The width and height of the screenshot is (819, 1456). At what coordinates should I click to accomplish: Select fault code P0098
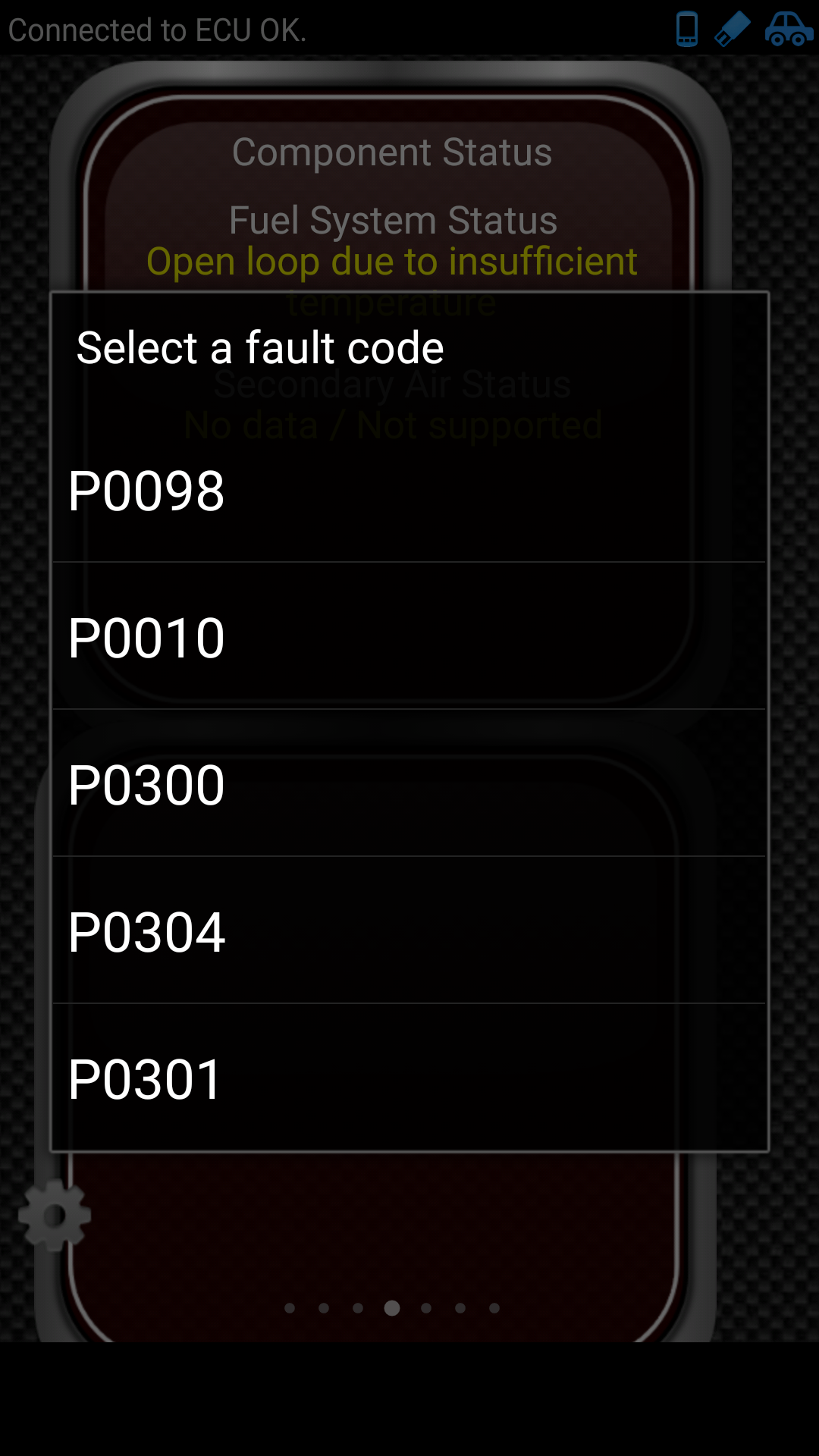coord(409,490)
